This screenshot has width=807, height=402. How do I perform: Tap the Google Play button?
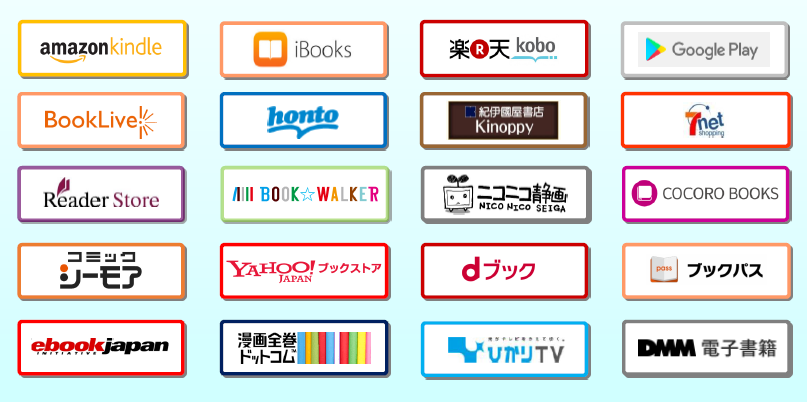point(704,49)
